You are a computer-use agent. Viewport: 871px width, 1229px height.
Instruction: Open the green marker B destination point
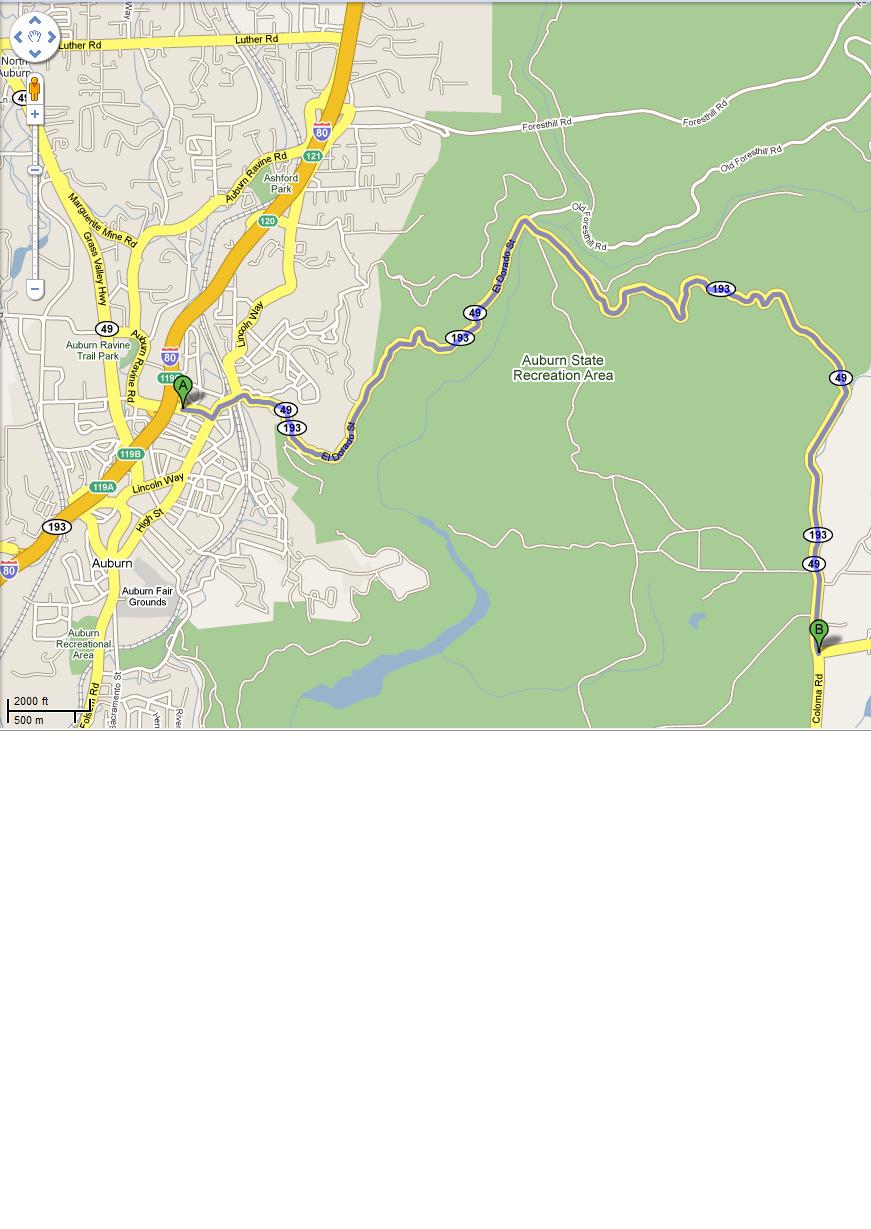click(818, 633)
